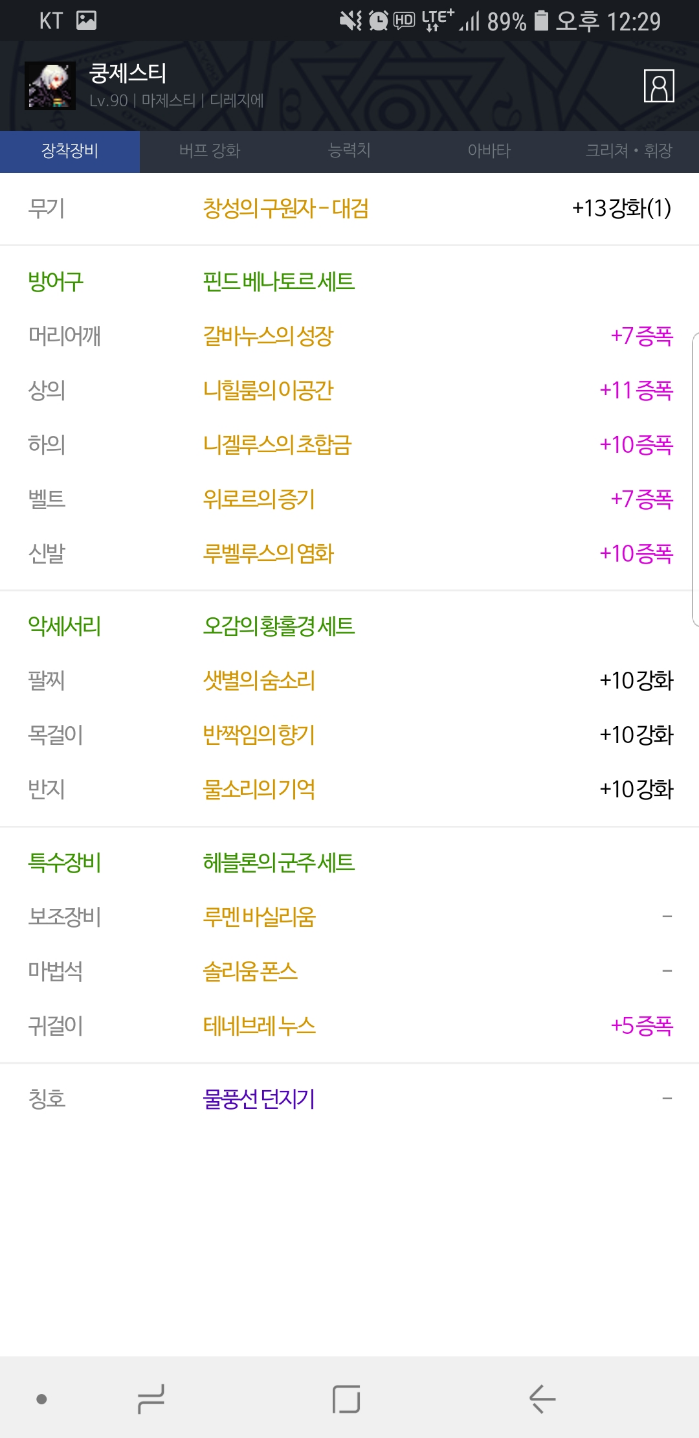Image resolution: width=699 pixels, height=1438 pixels.
Task: Switch to the 버프 강화 tab
Action: point(209,152)
